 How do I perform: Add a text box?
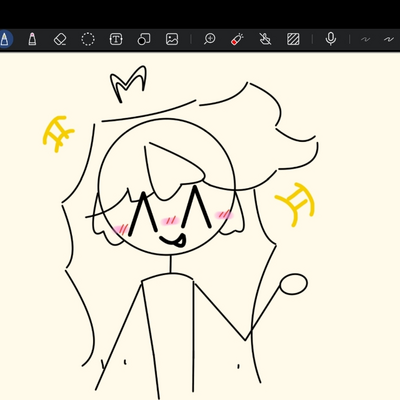pos(116,39)
